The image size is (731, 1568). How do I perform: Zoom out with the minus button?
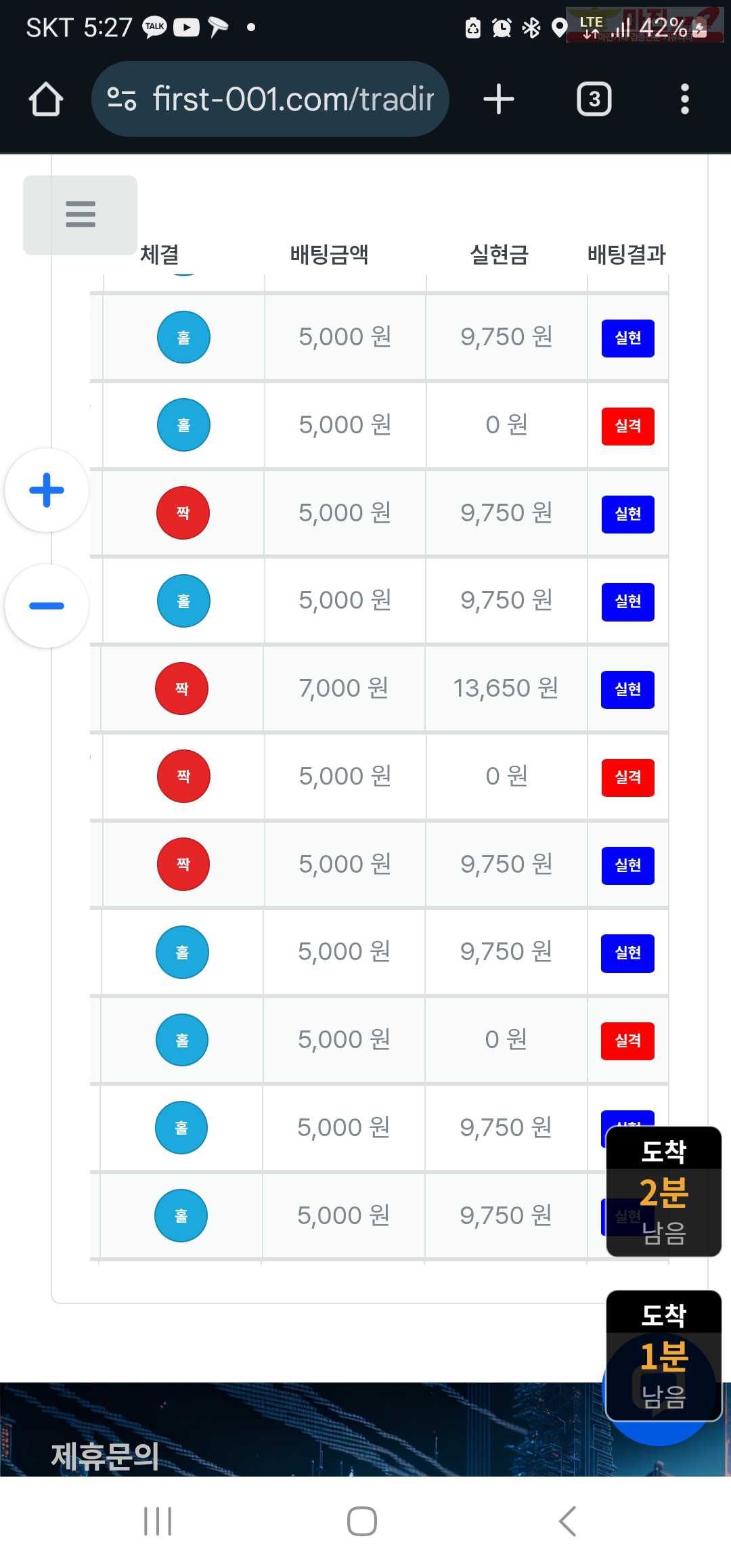pyautogui.click(x=47, y=606)
